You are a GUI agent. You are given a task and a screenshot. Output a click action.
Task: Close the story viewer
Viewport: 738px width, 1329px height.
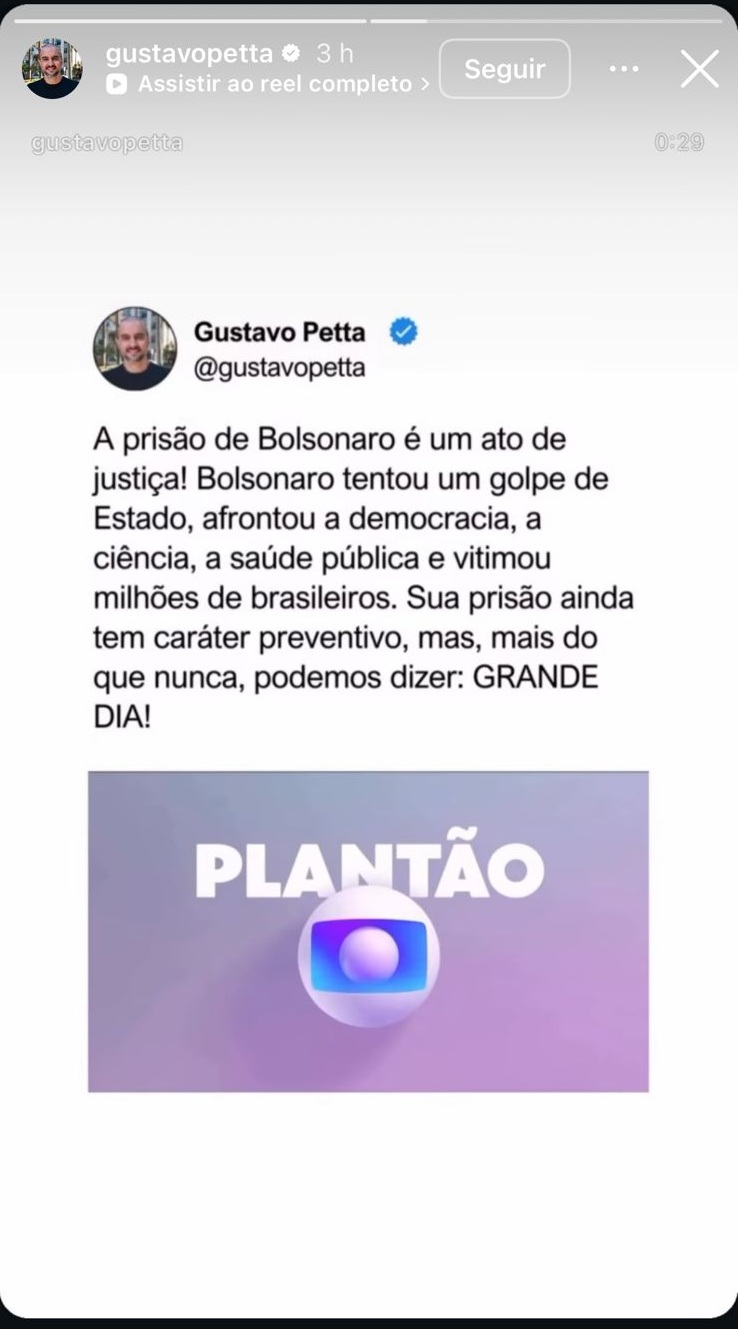pos(699,69)
